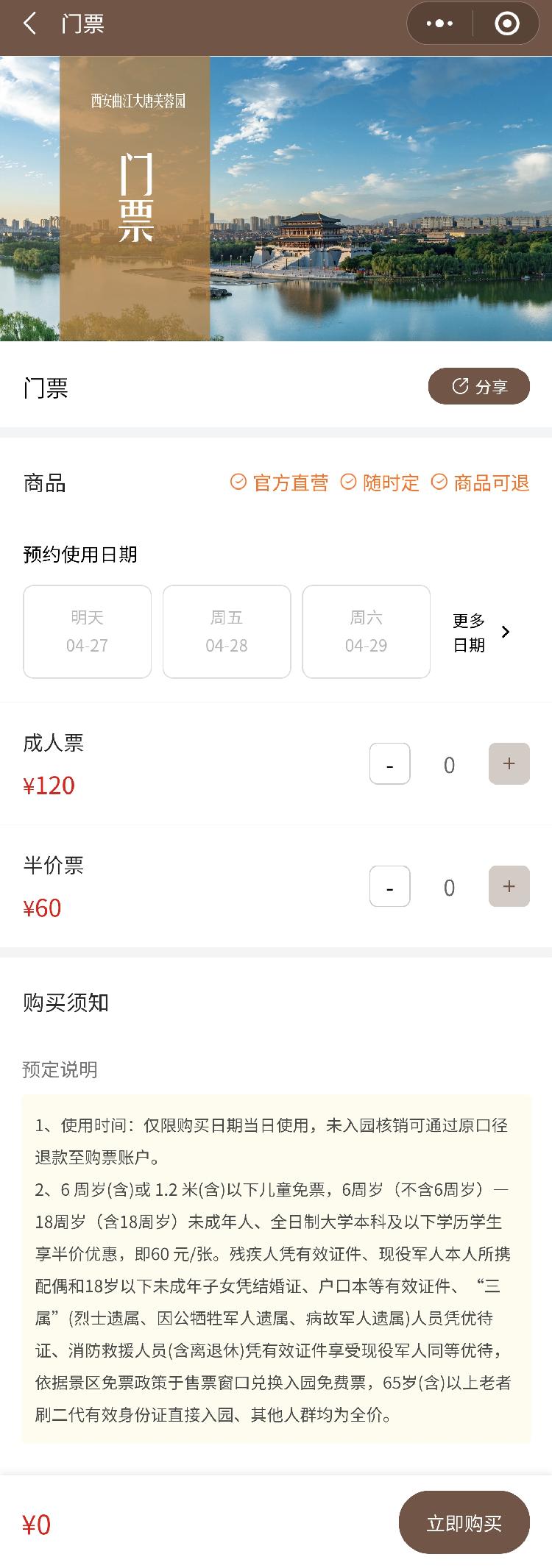Close the mini program with the circle icon
This screenshot has height=1568, width=552.
507,24
